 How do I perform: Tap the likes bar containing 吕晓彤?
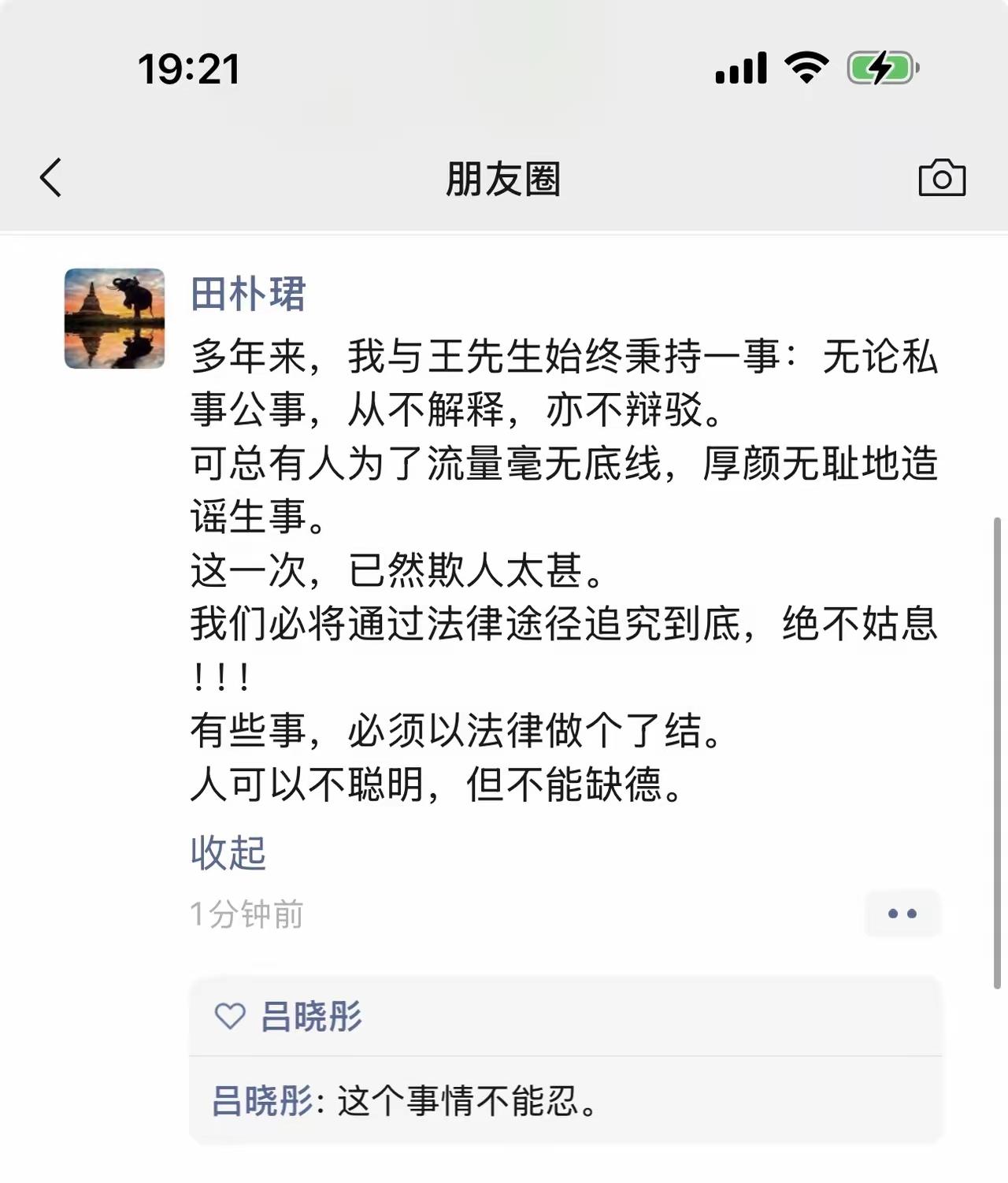551,1018
